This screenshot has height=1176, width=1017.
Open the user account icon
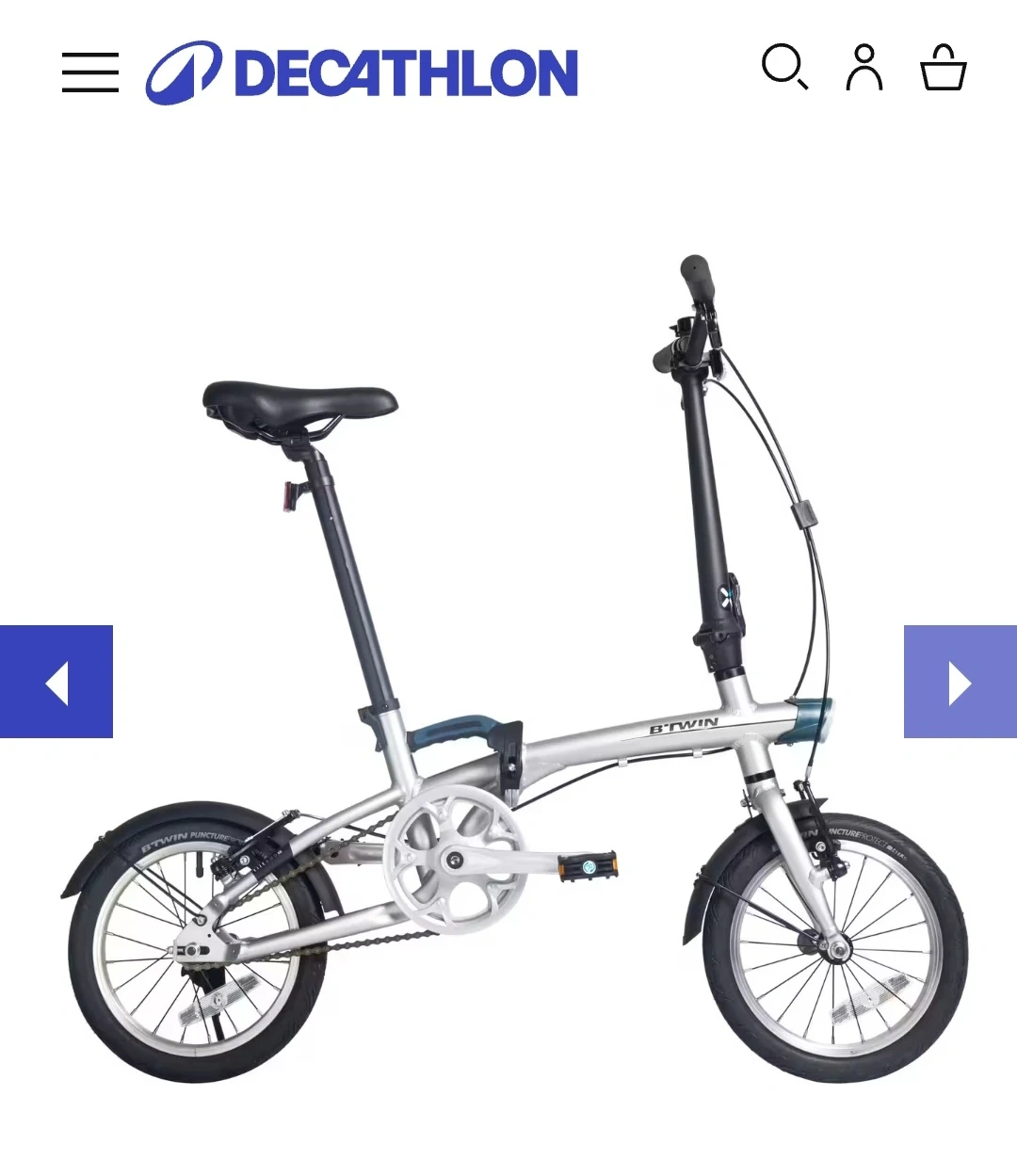tap(864, 68)
